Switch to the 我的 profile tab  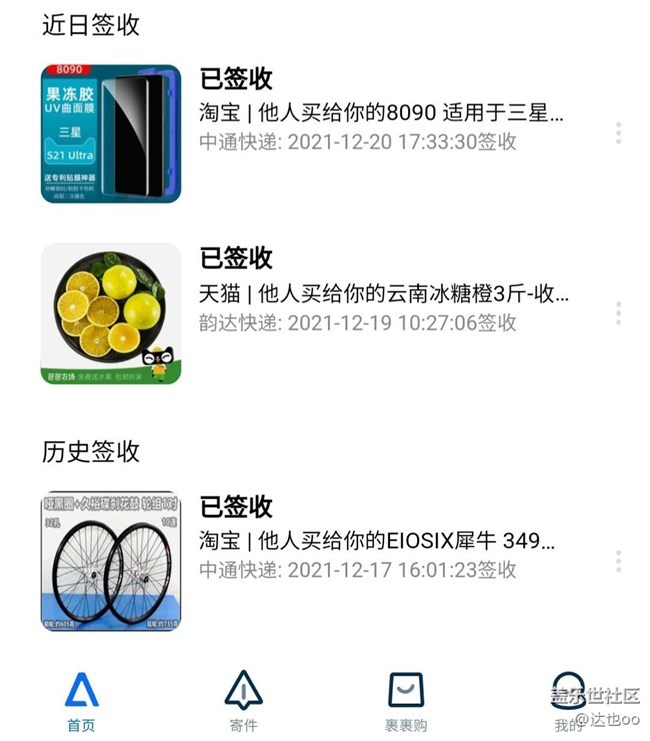click(x=568, y=702)
